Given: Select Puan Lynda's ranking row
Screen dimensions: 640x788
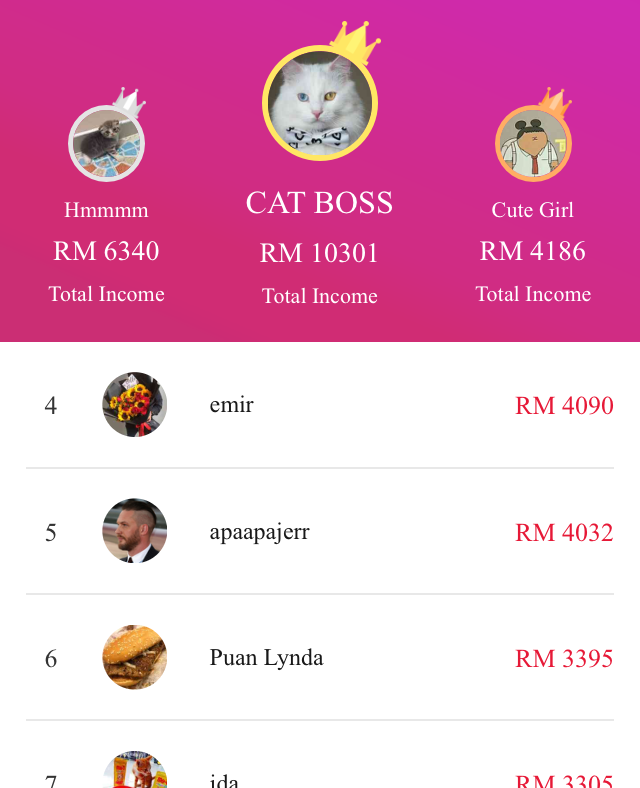Looking at the screenshot, I should click(x=320, y=657).
